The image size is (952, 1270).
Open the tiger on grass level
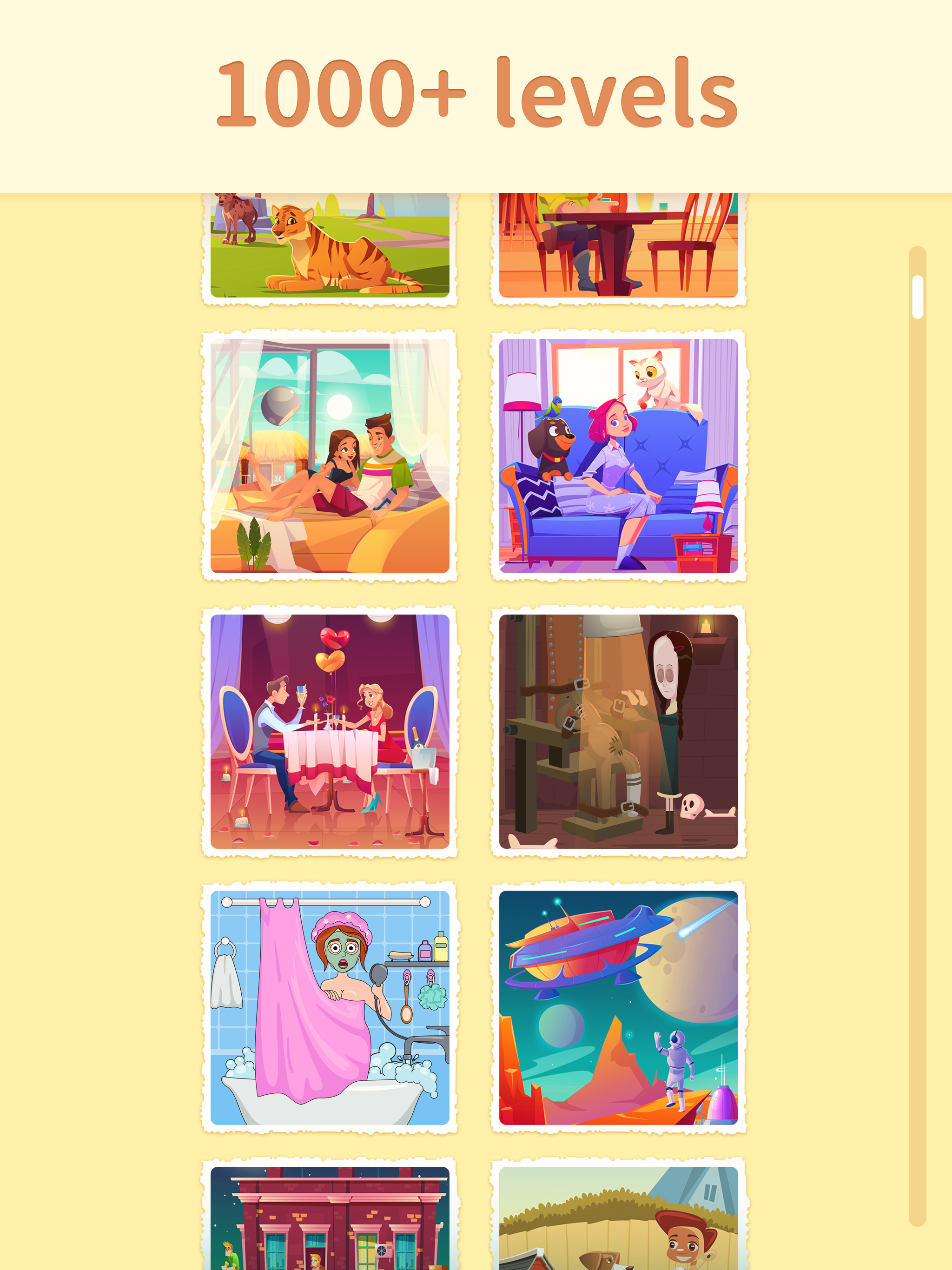(x=330, y=246)
